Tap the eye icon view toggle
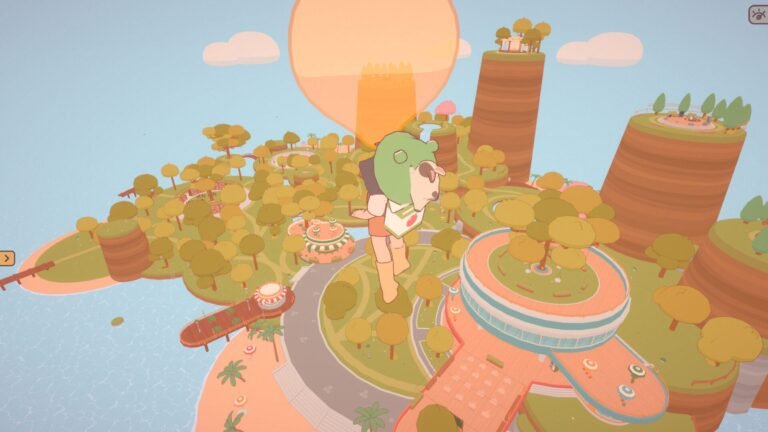This screenshot has width=768, height=432. pyautogui.click(x=757, y=14)
